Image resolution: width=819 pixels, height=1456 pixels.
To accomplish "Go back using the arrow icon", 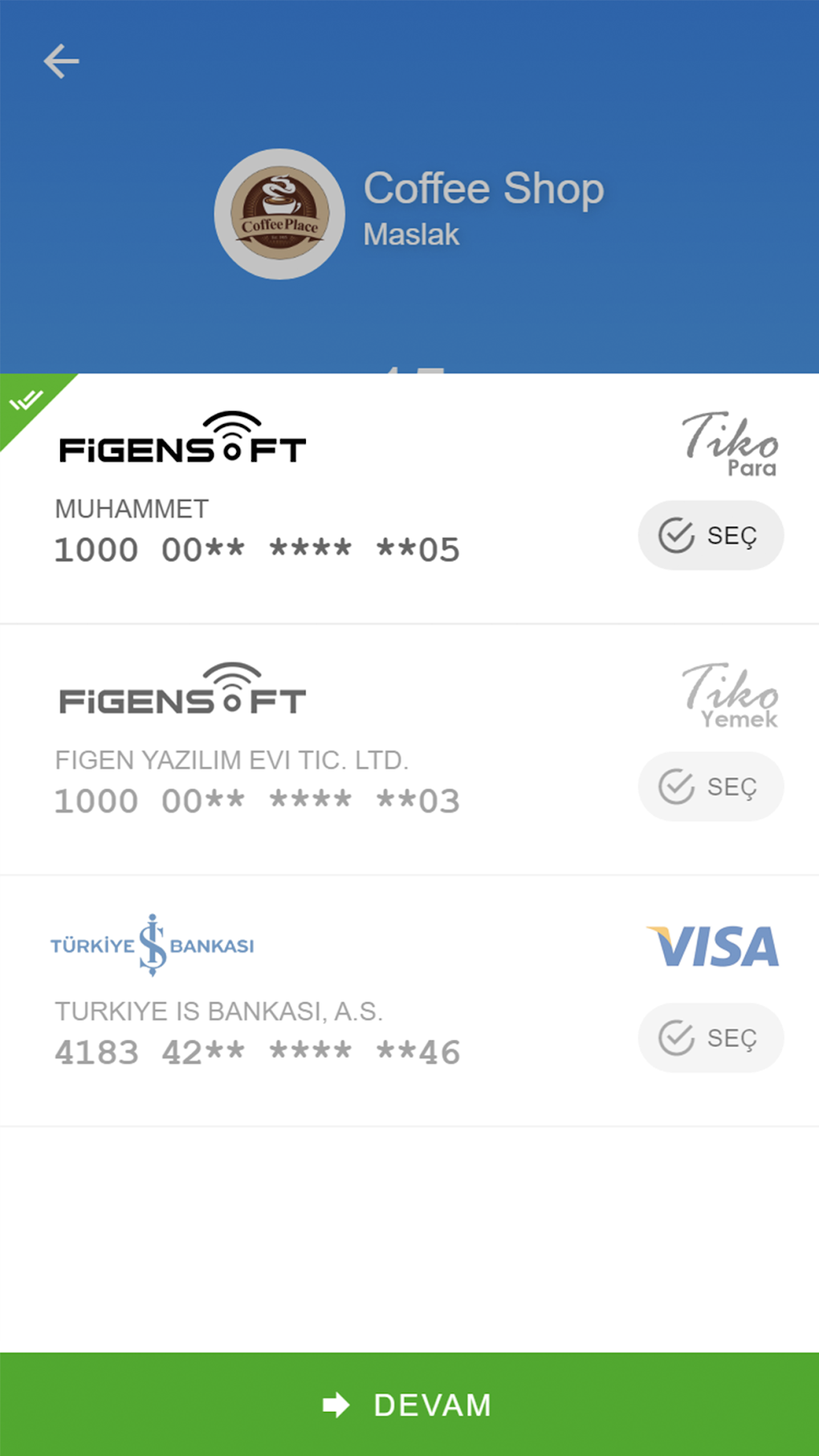I will pos(61,62).
